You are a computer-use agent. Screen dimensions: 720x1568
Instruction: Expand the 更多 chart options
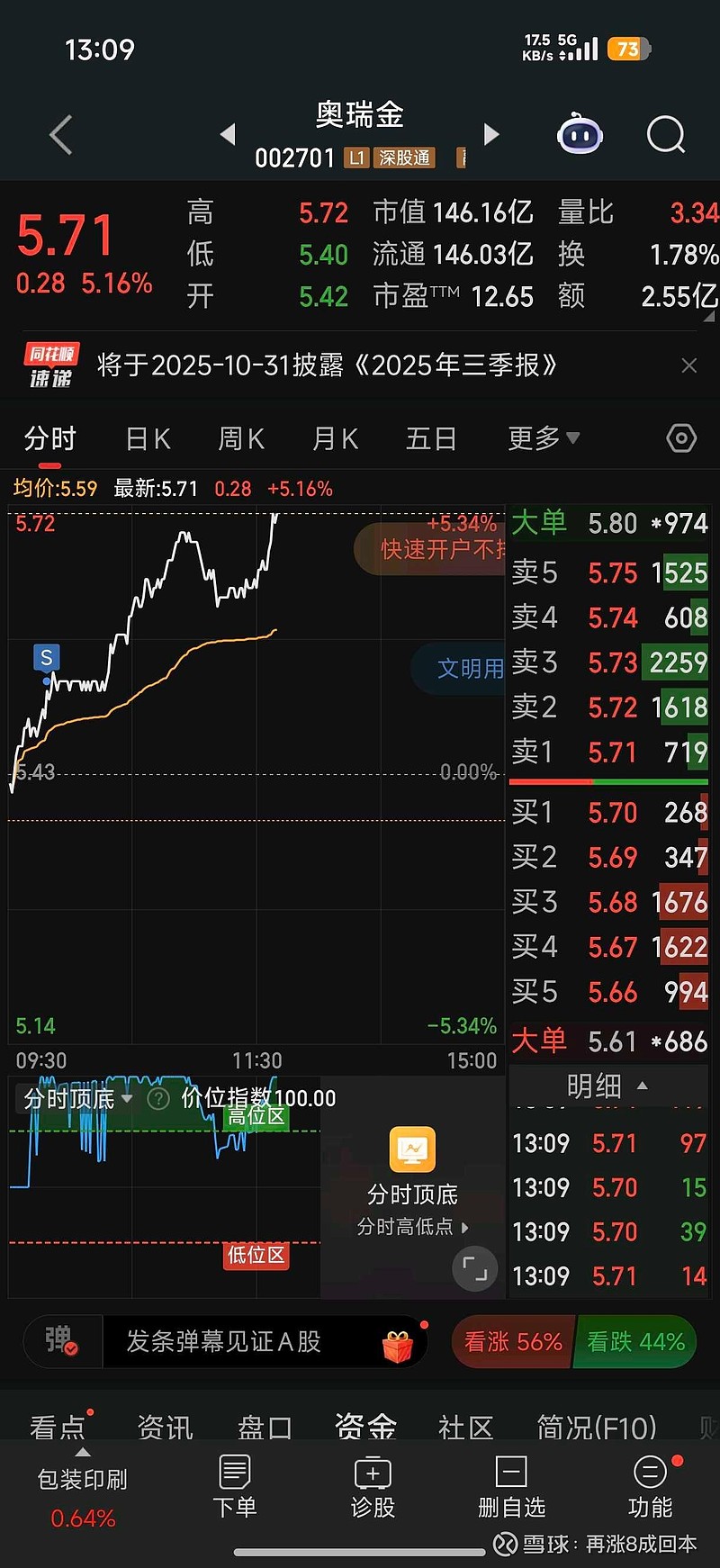tap(543, 439)
